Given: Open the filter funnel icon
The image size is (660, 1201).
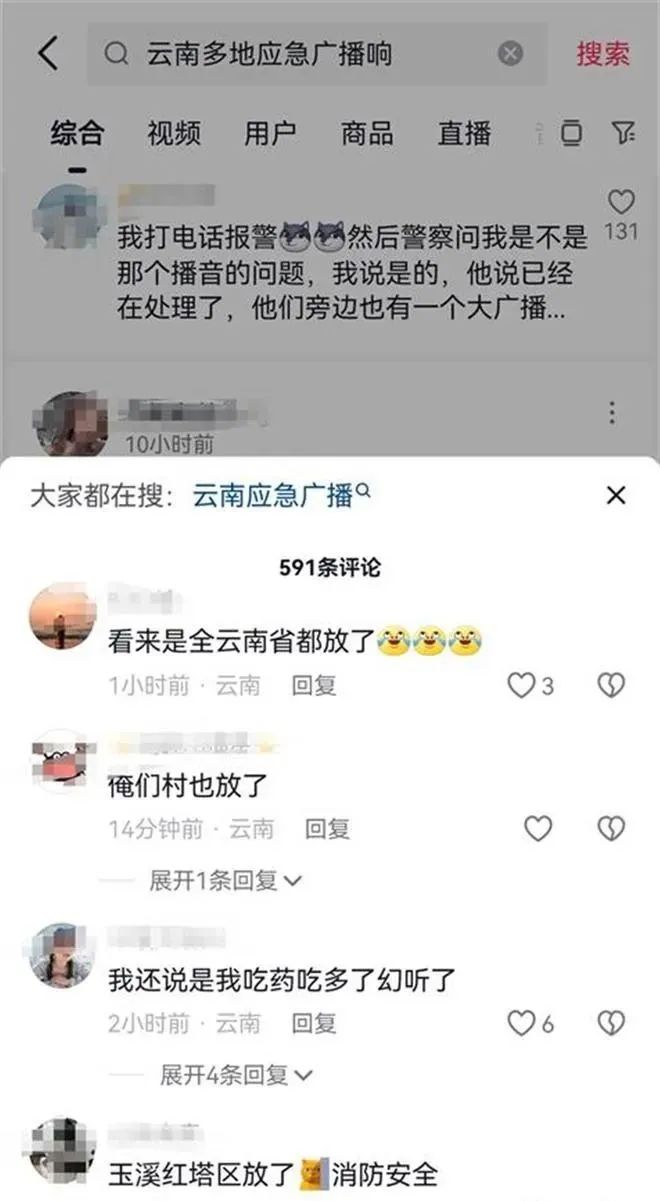Looking at the screenshot, I should [623, 133].
